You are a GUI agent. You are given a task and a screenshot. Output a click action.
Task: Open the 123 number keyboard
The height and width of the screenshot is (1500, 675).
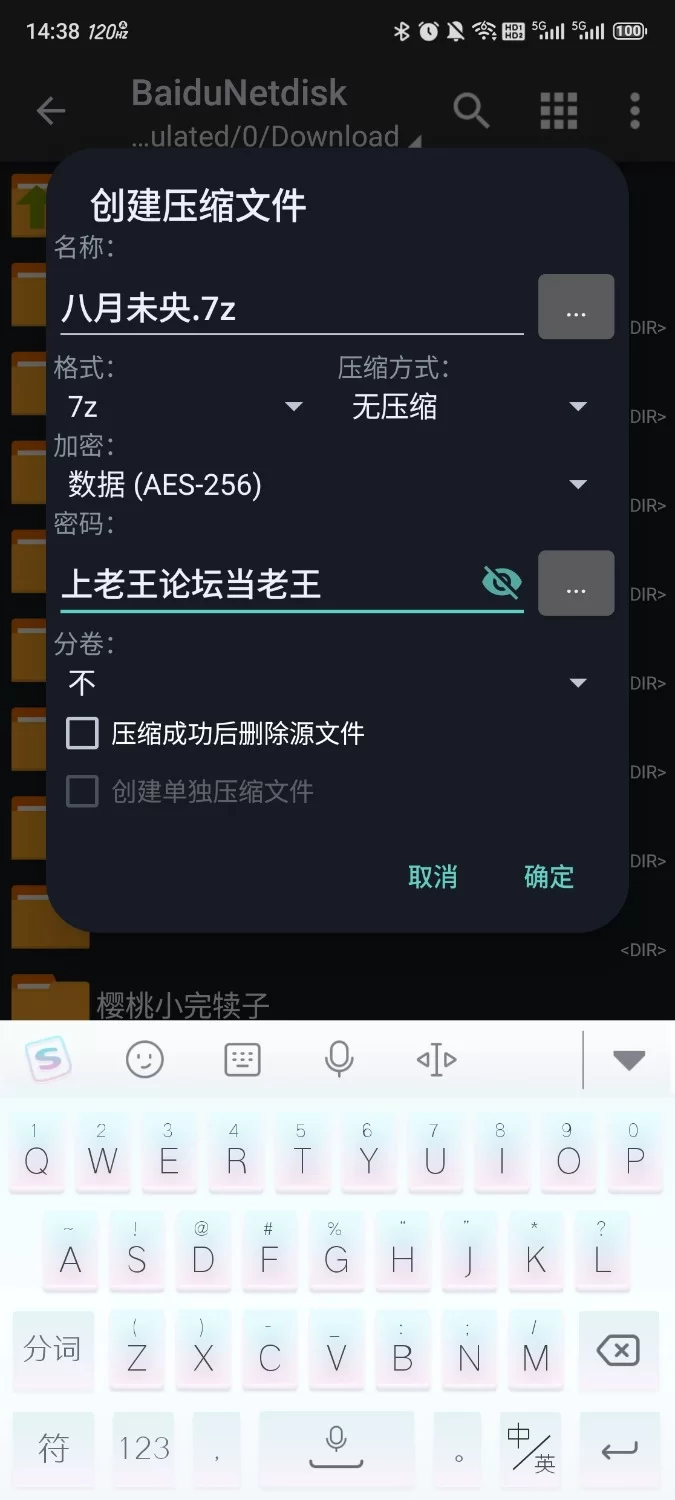145,1448
